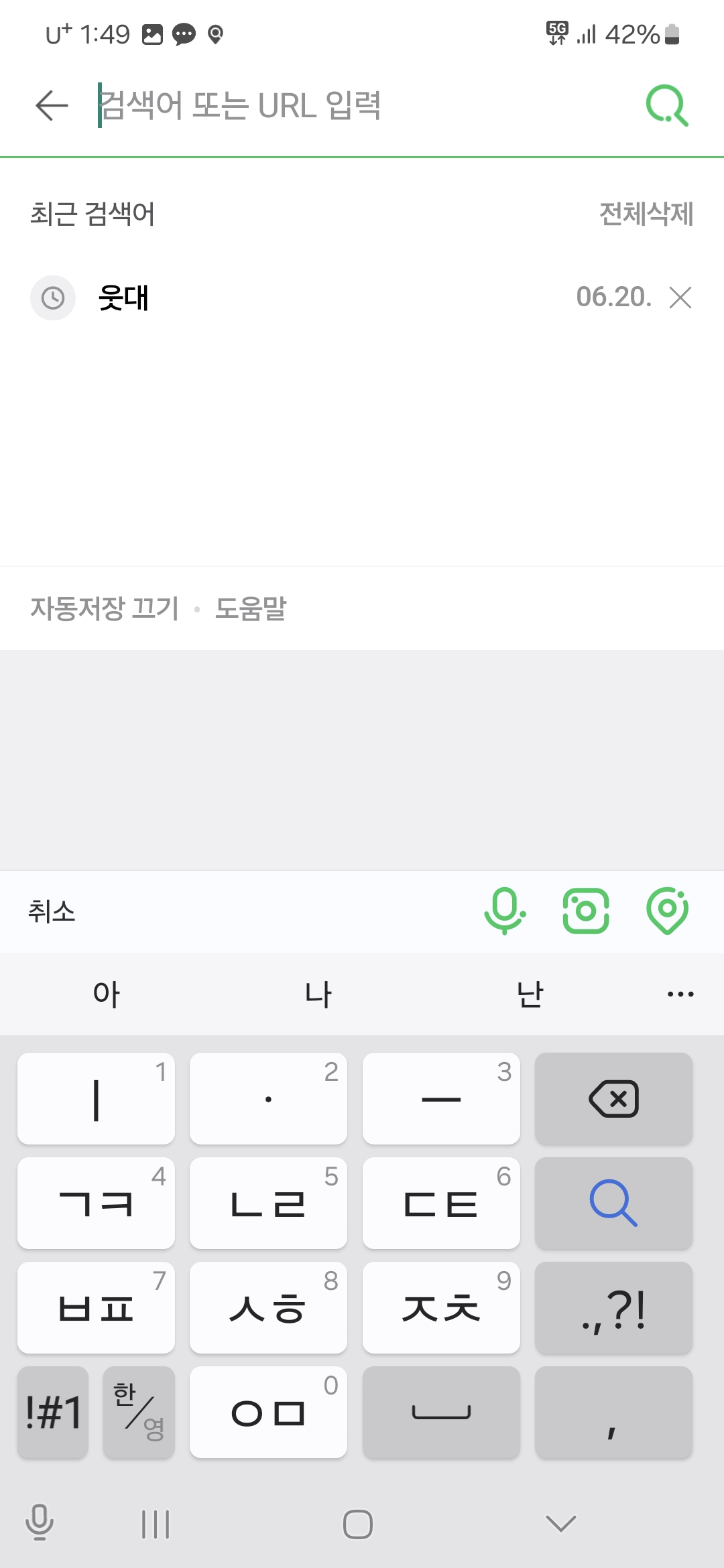
Task: Hide the keyboard with down chevron
Action: [x=561, y=1524]
